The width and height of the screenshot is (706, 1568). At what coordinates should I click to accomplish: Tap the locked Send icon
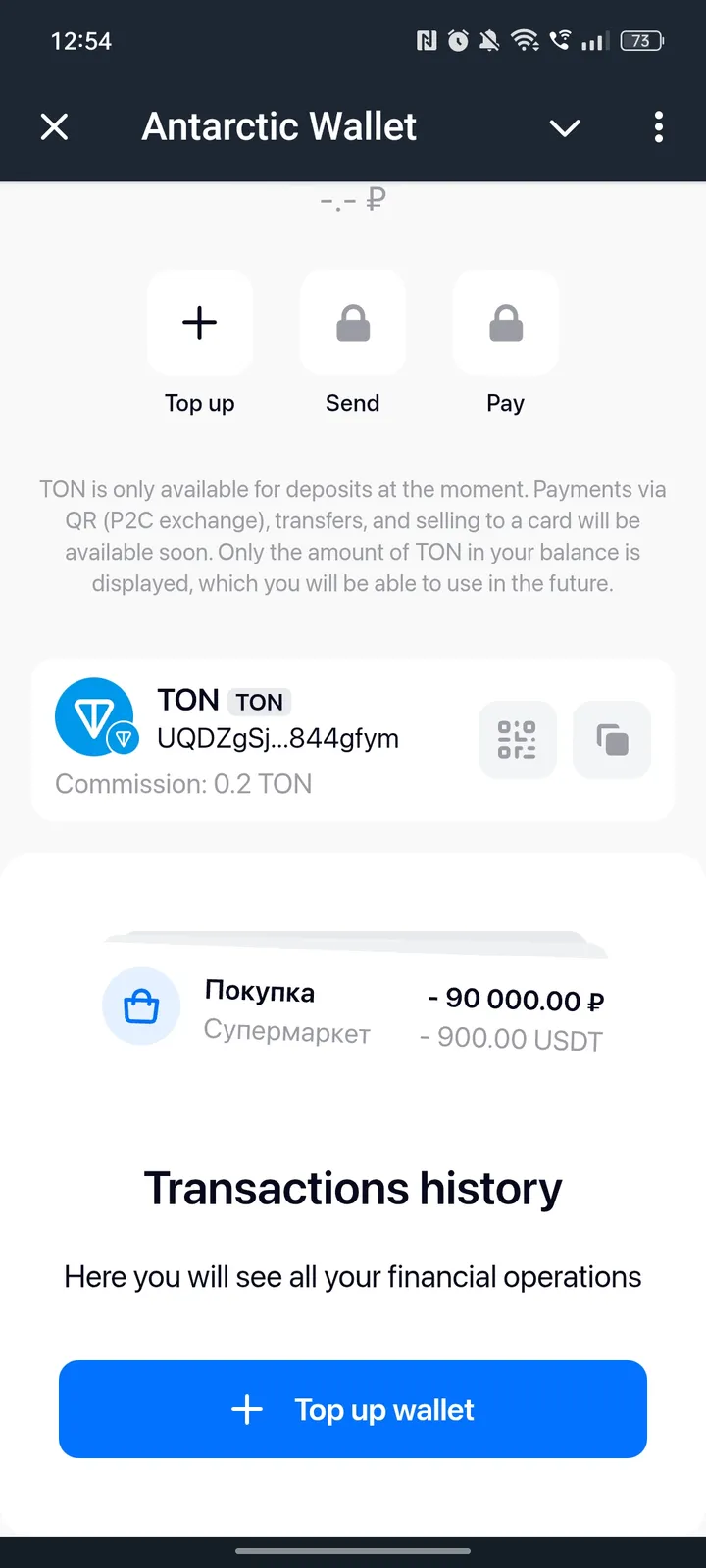point(353,322)
